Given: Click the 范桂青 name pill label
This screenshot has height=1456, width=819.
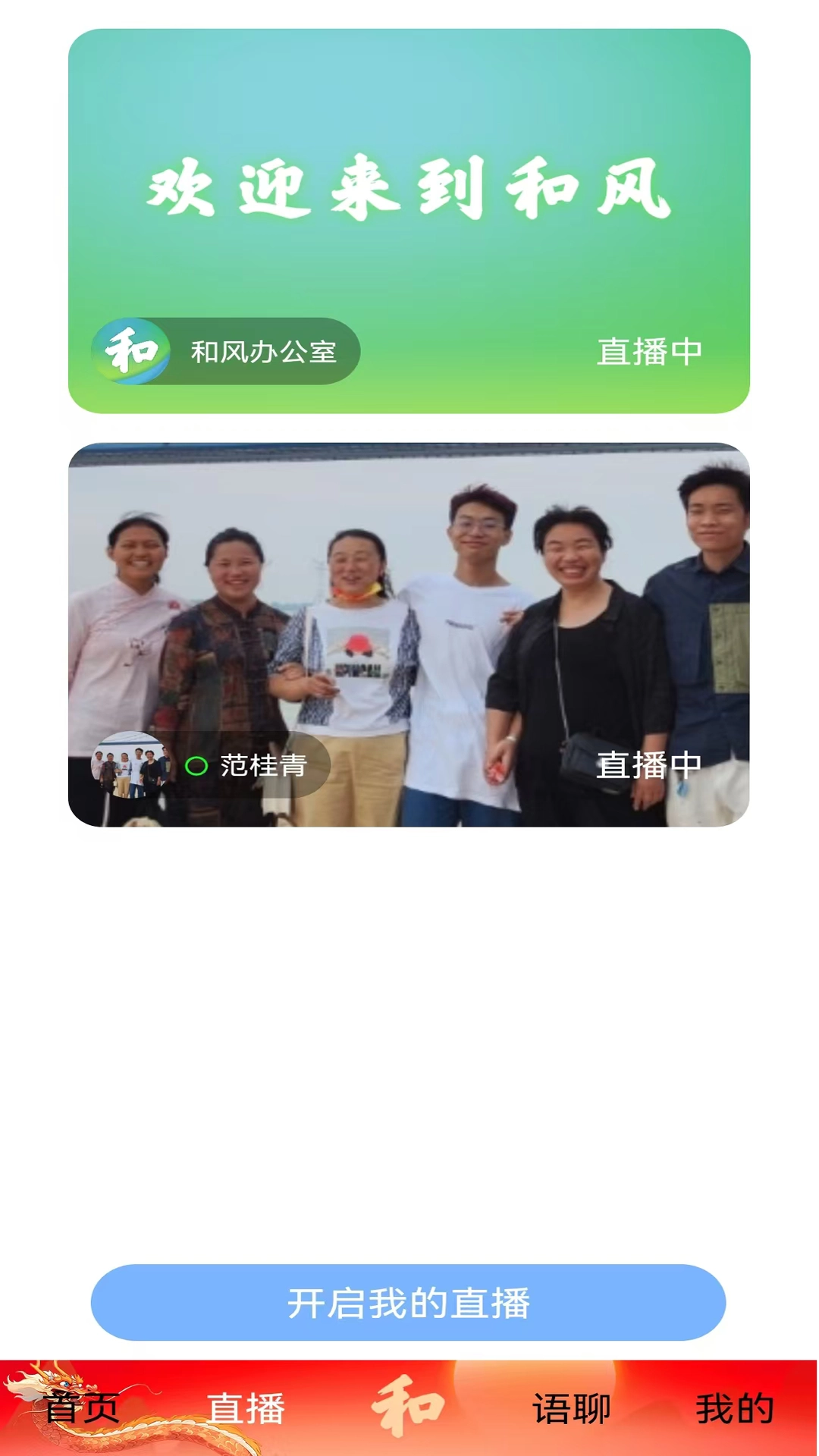Looking at the screenshot, I should click(x=262, y=767).
